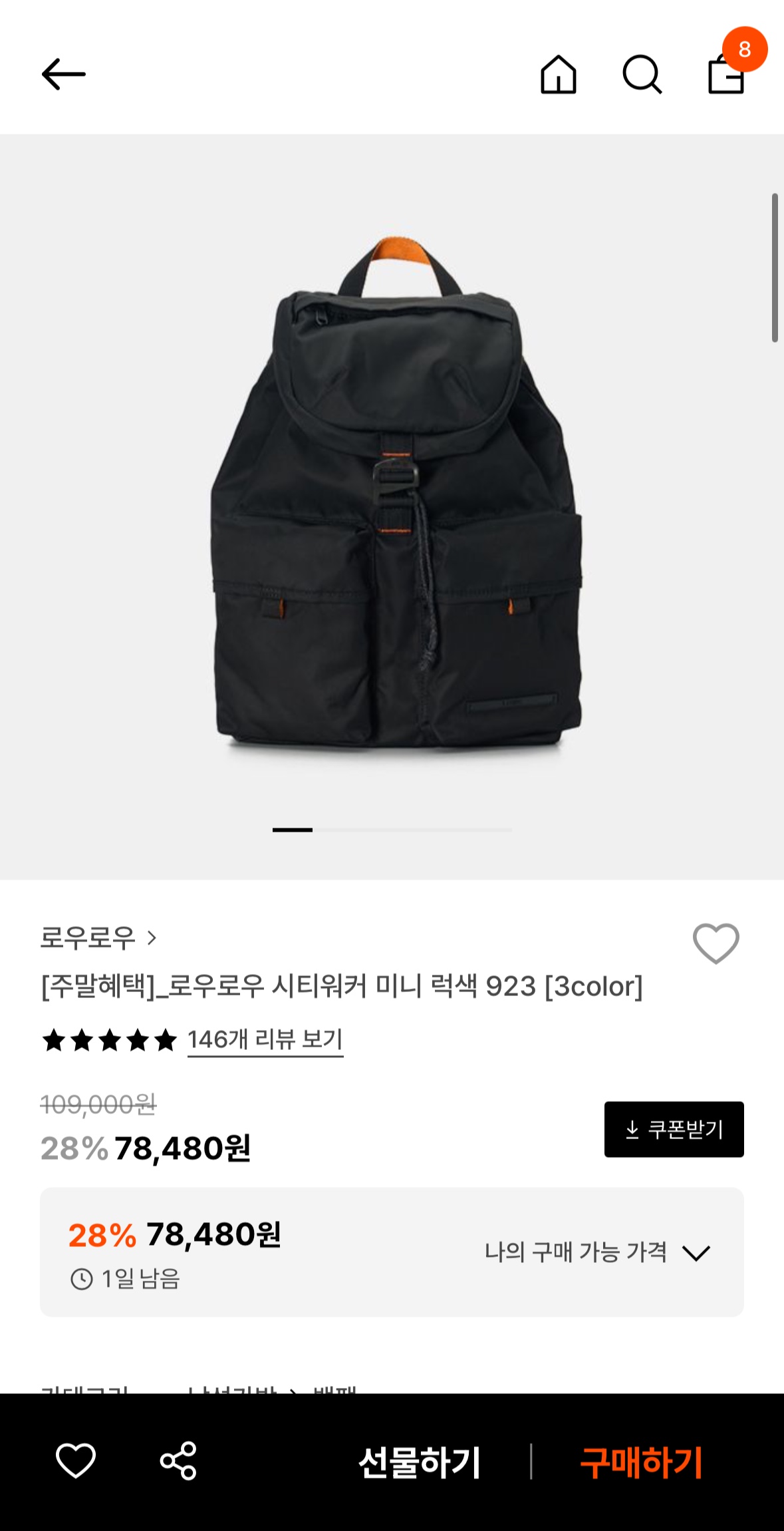Download coupon with 쿠폰받기 button
This screenshot has height=1531, width=784.
[x=674, y=1129]
